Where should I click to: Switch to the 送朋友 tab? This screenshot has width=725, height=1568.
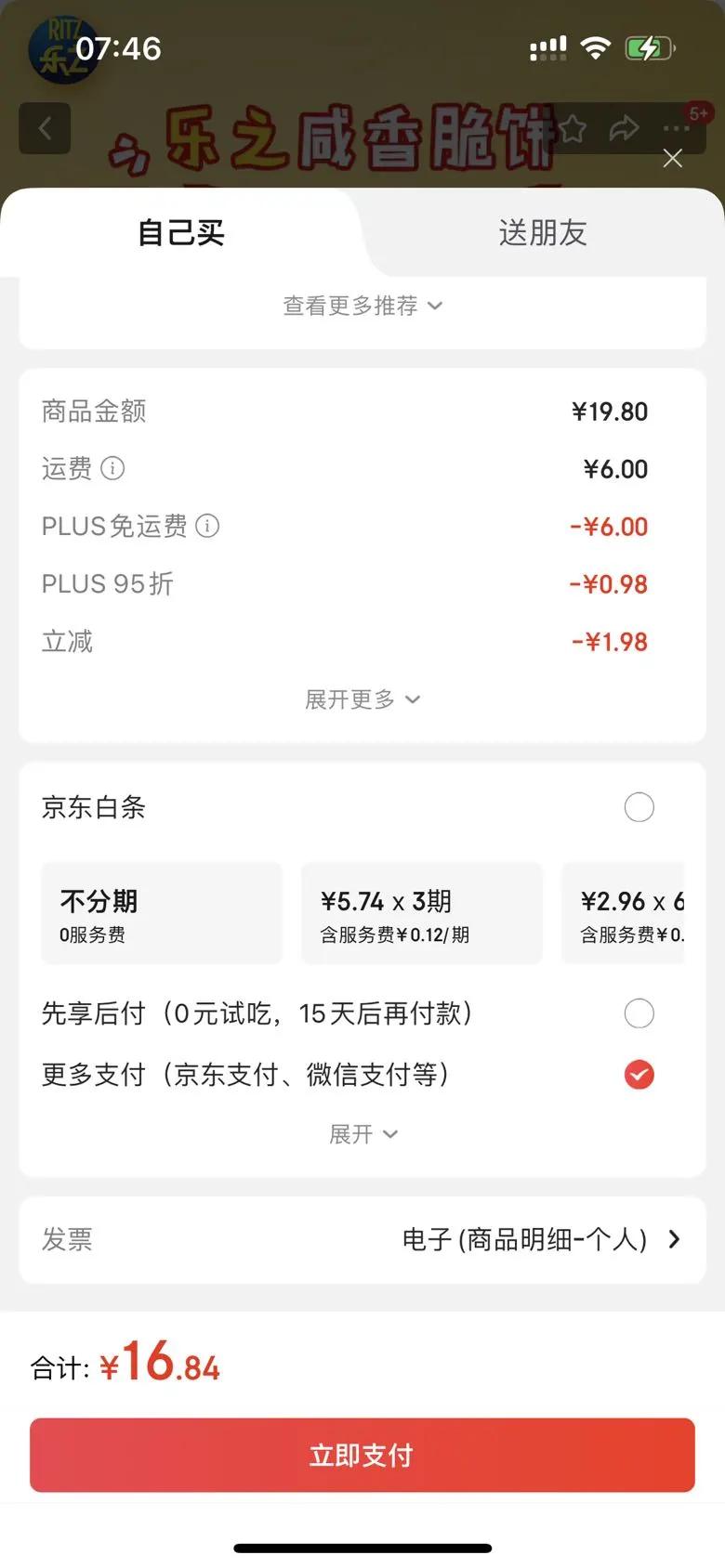click(543, 232)
